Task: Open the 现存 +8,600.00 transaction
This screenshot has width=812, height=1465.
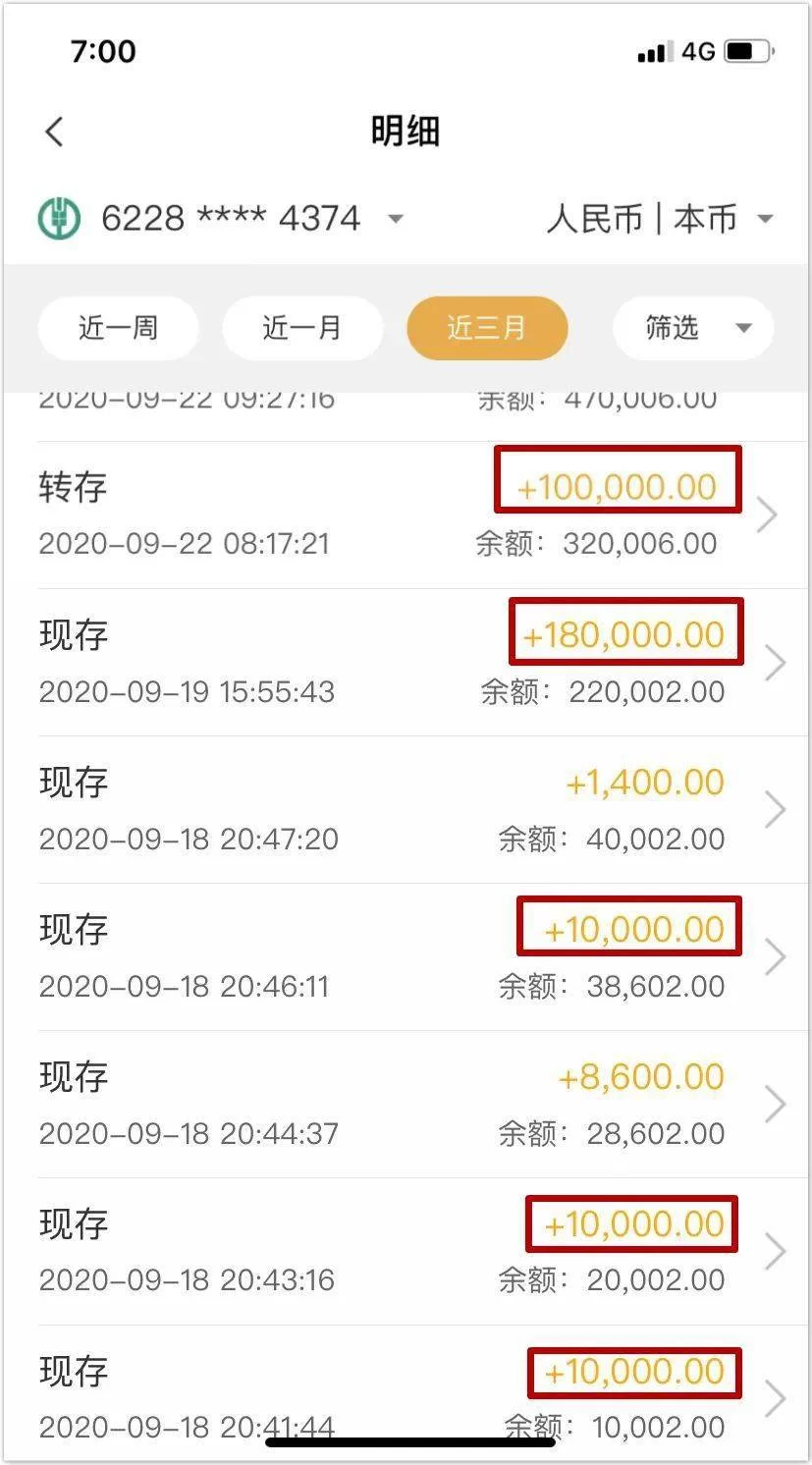Action: [405, 1104]
